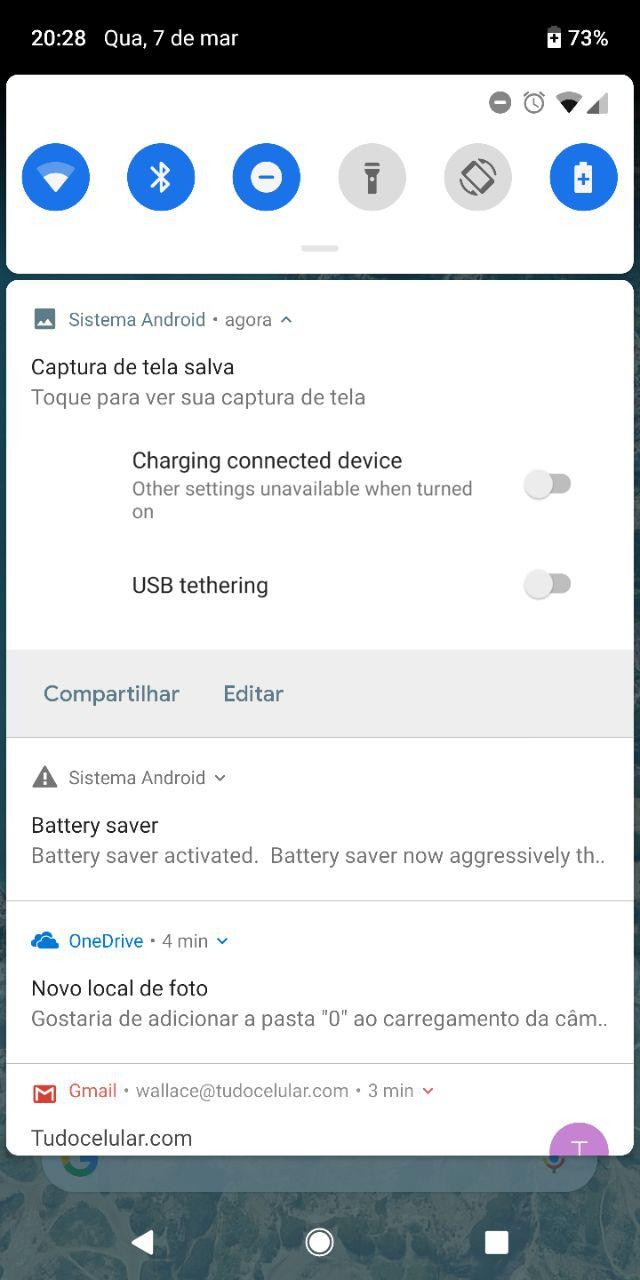This screenshot has width=640, height=1280.
Task: Expand the Gmail notification chevron
Action: click(x=428, y=1091)
